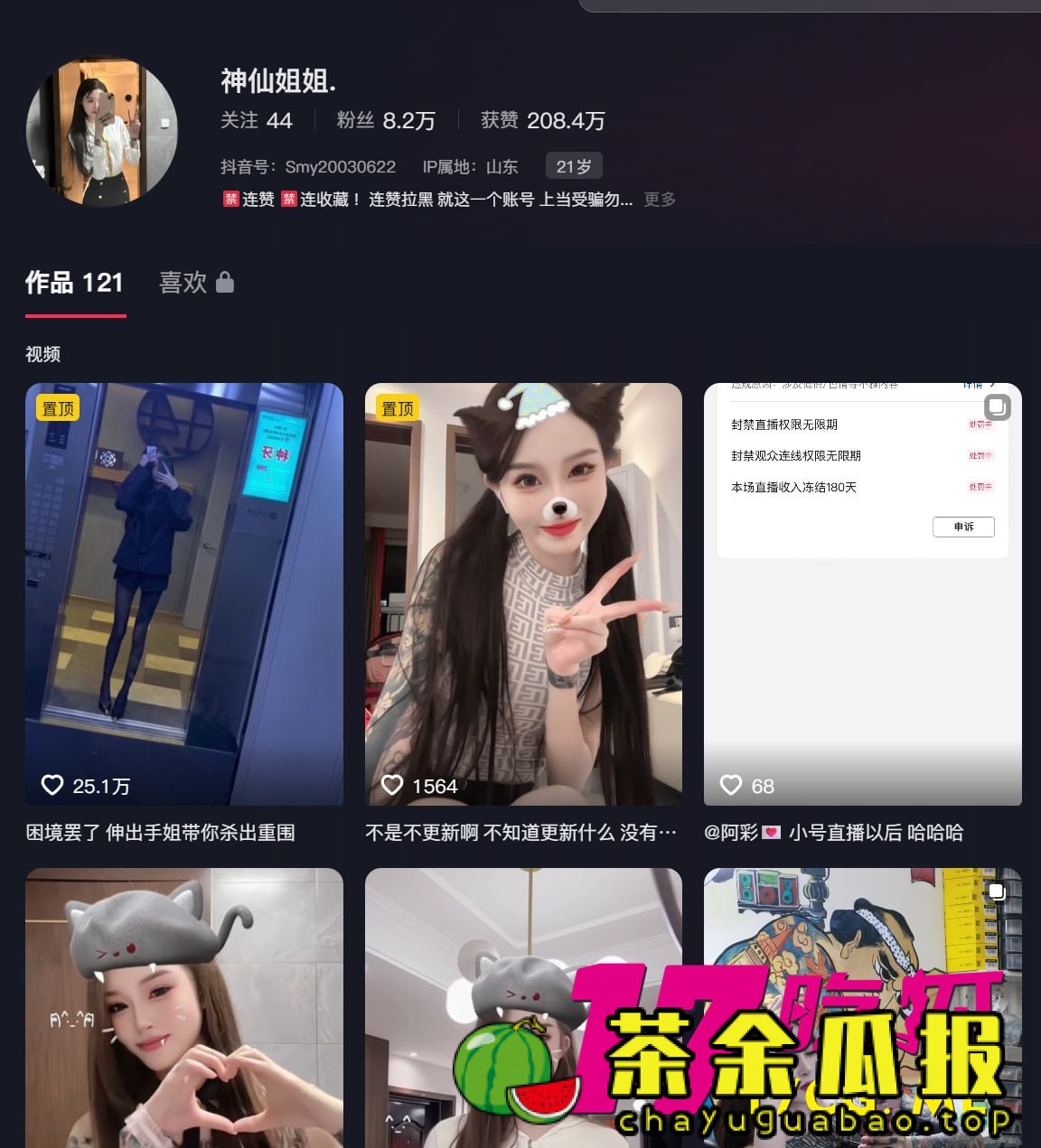
Task: Switch to the 喜欢 tab
Action: 196,283
